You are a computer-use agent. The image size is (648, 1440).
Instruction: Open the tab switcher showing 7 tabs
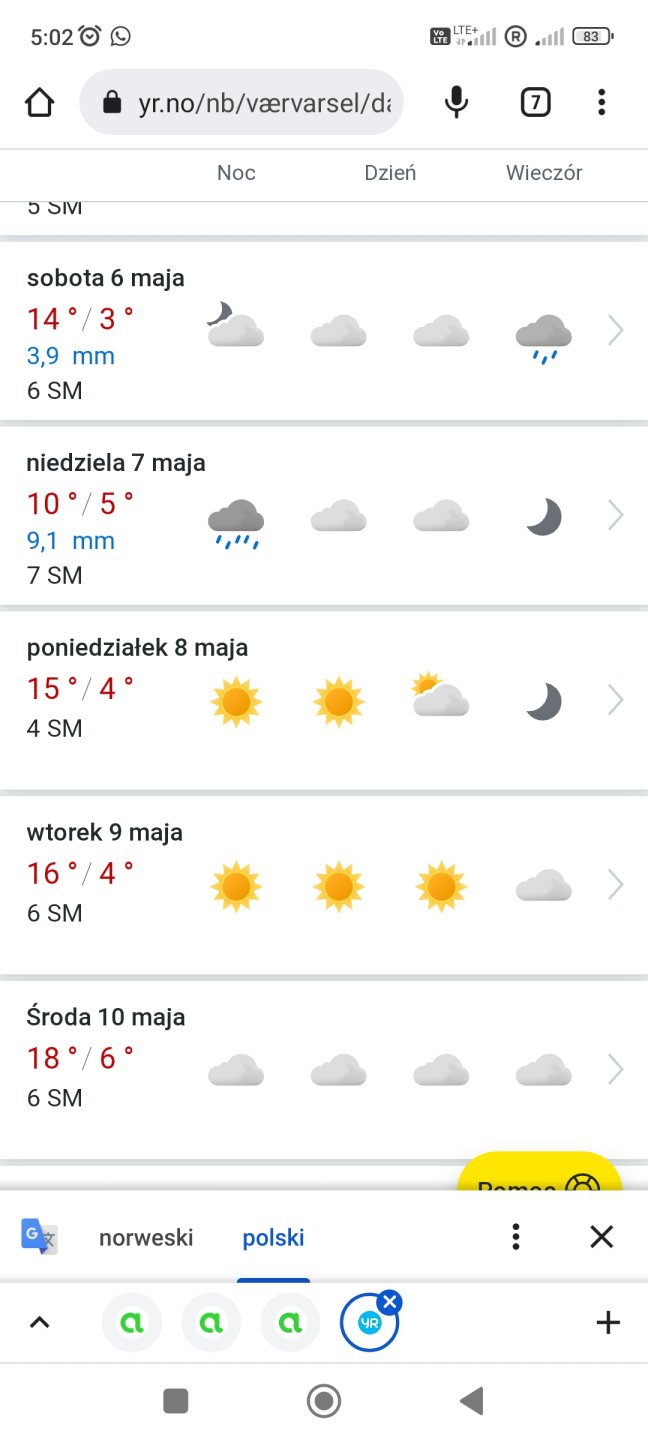click(535, 102)
